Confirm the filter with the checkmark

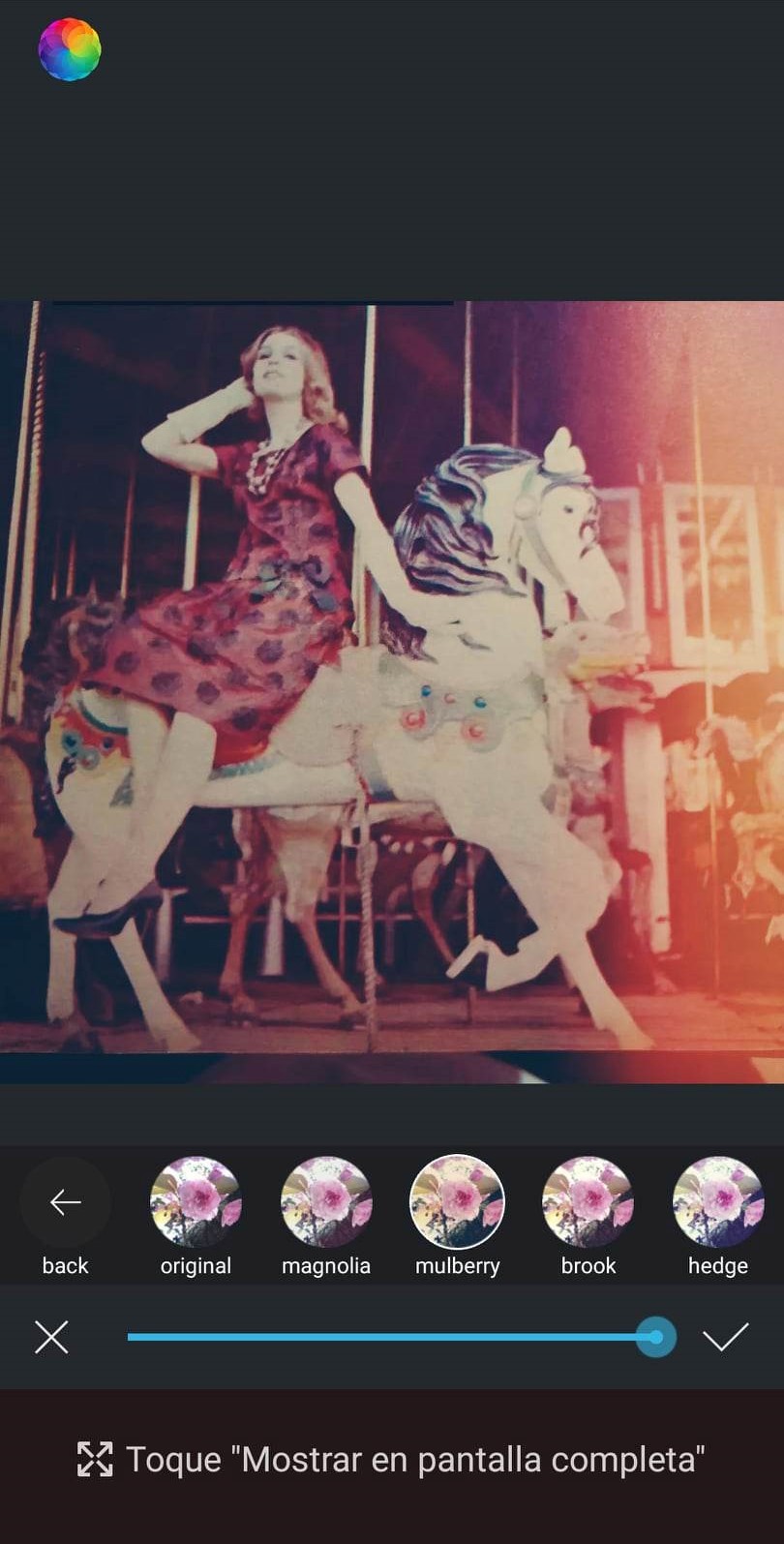click(726, 1338)
